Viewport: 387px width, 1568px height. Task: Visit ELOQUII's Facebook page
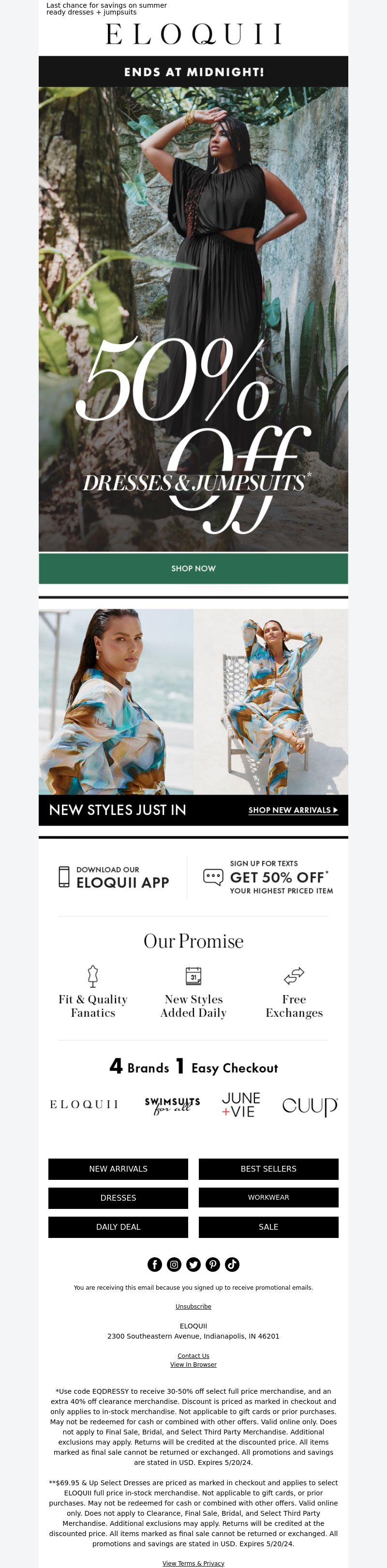(x=154, y=1264)
